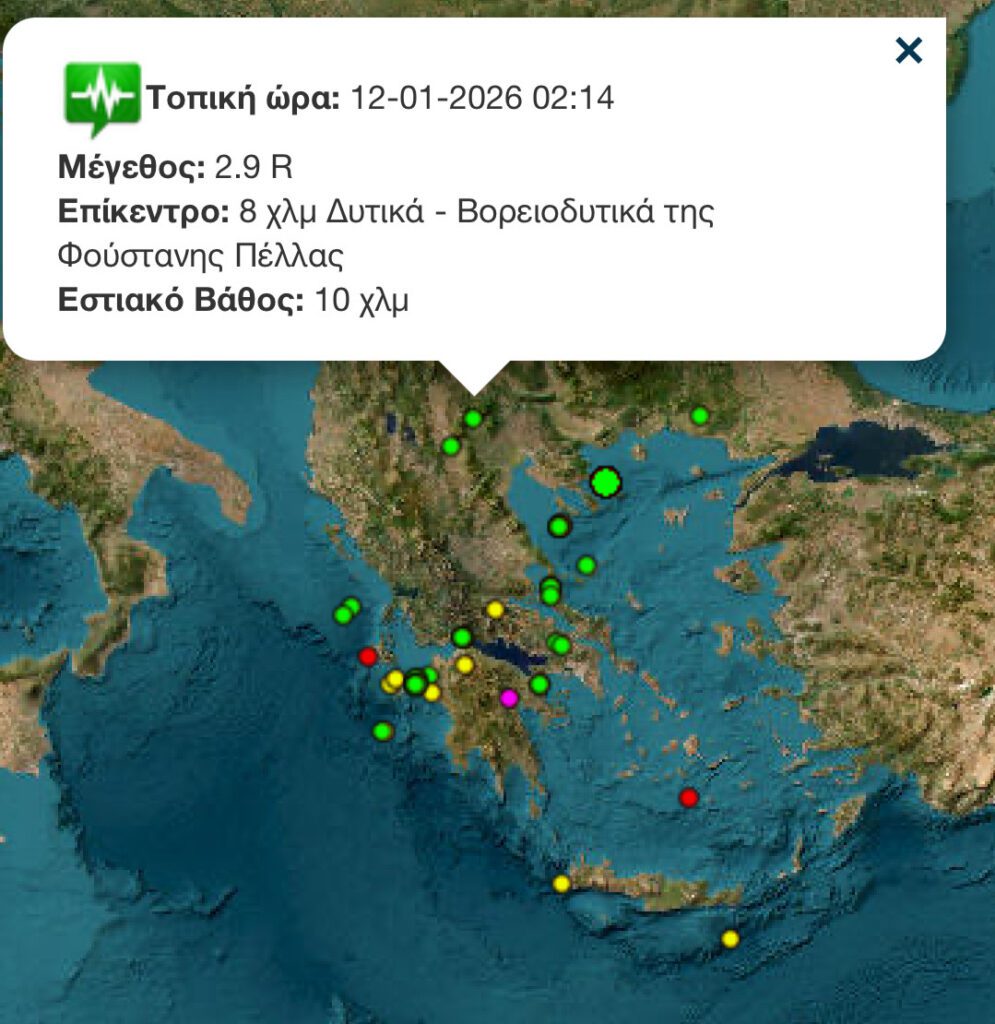Tap the yellow marker off southeastern Crete
Screen dimensions: 995x1024
[730, 938]
